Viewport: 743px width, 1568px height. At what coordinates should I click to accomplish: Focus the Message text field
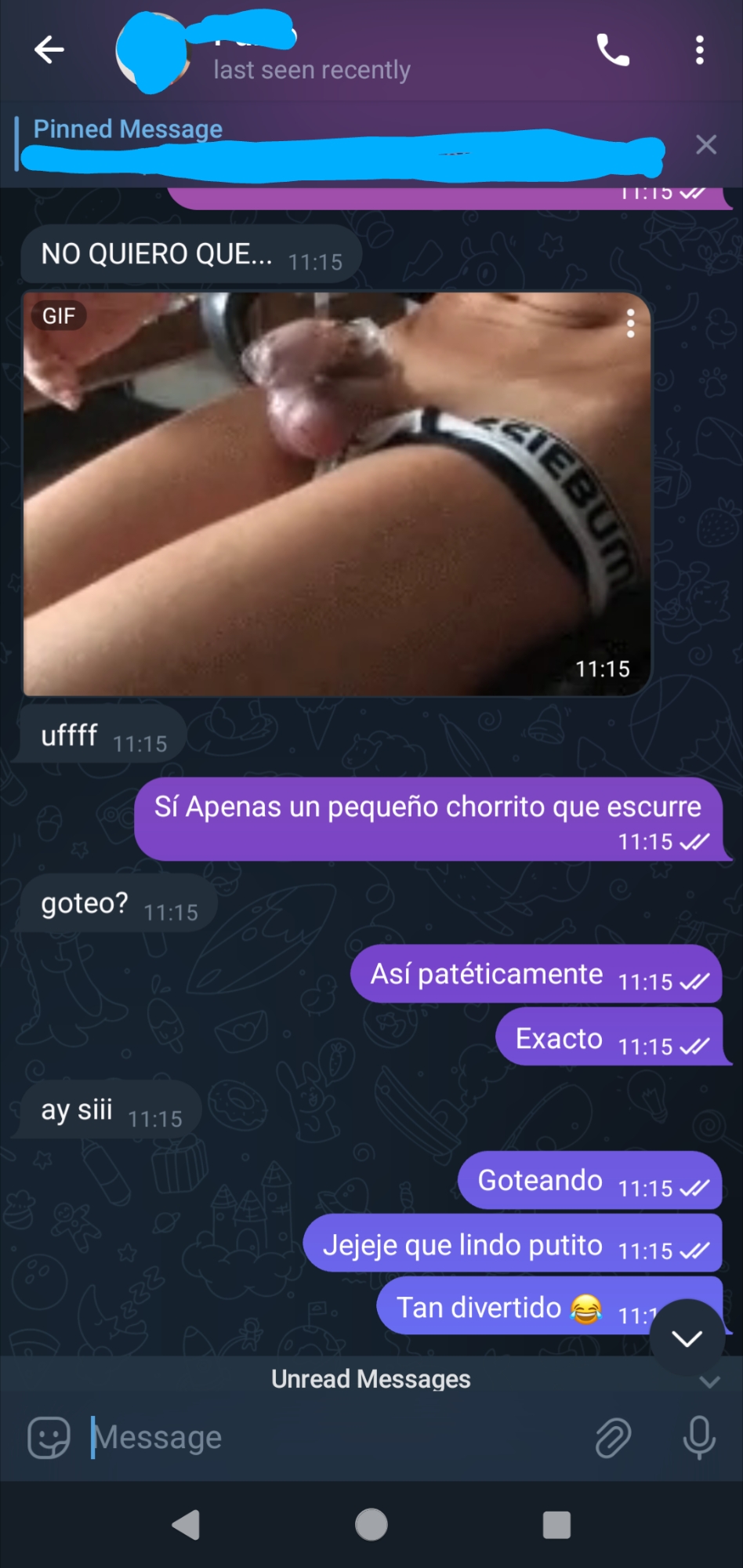(x=329, y=1437)
